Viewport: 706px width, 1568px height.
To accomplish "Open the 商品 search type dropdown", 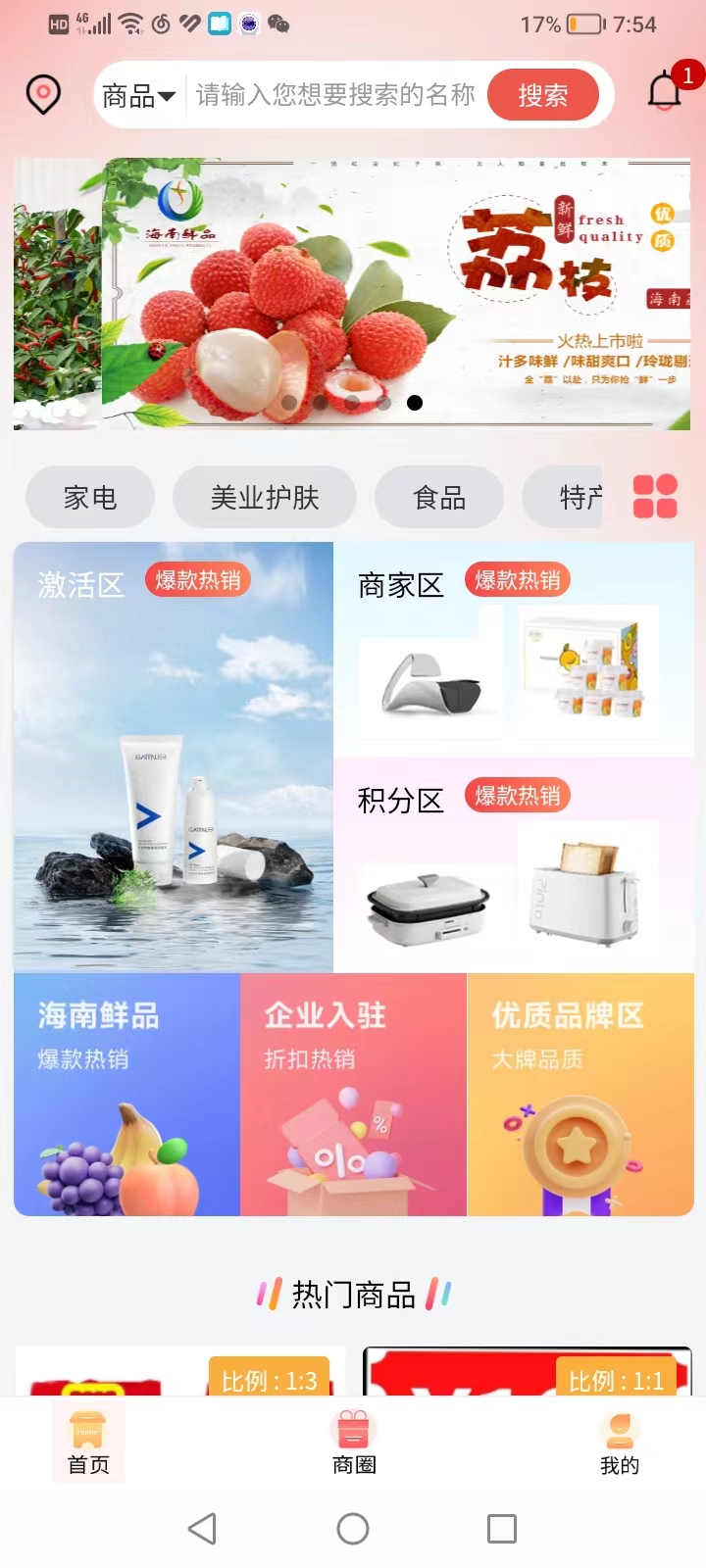I will click(137, 94).
